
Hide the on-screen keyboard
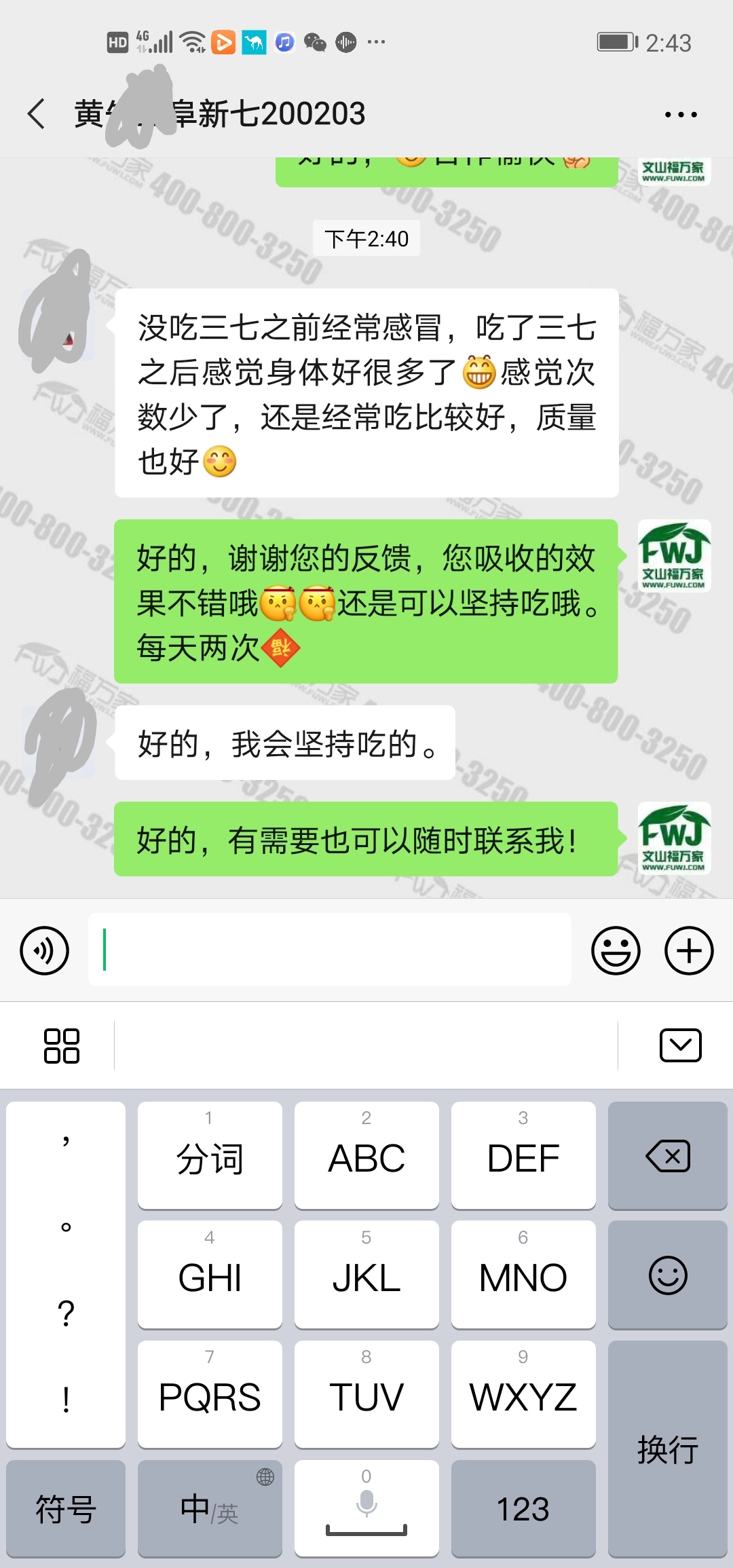680,1045
